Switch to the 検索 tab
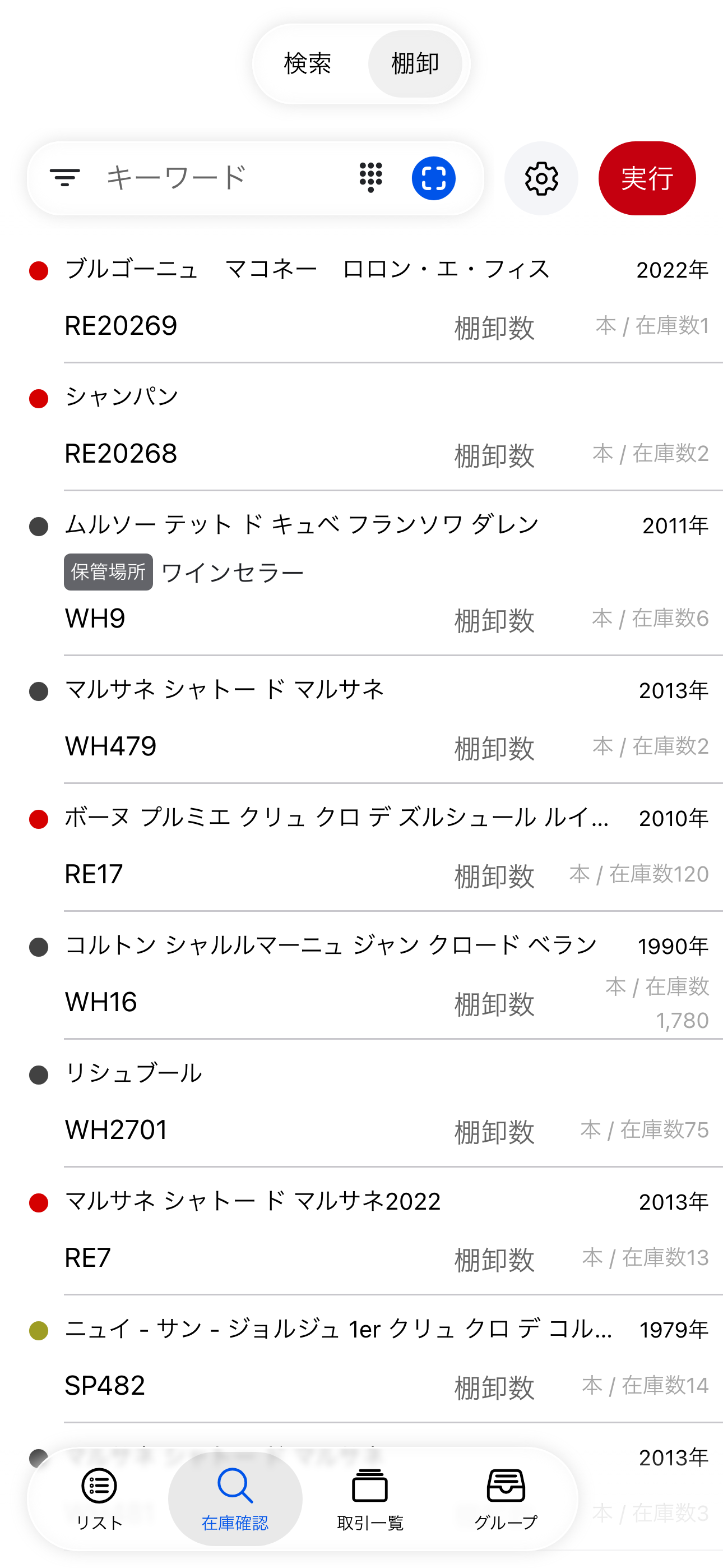 point(307,63)
